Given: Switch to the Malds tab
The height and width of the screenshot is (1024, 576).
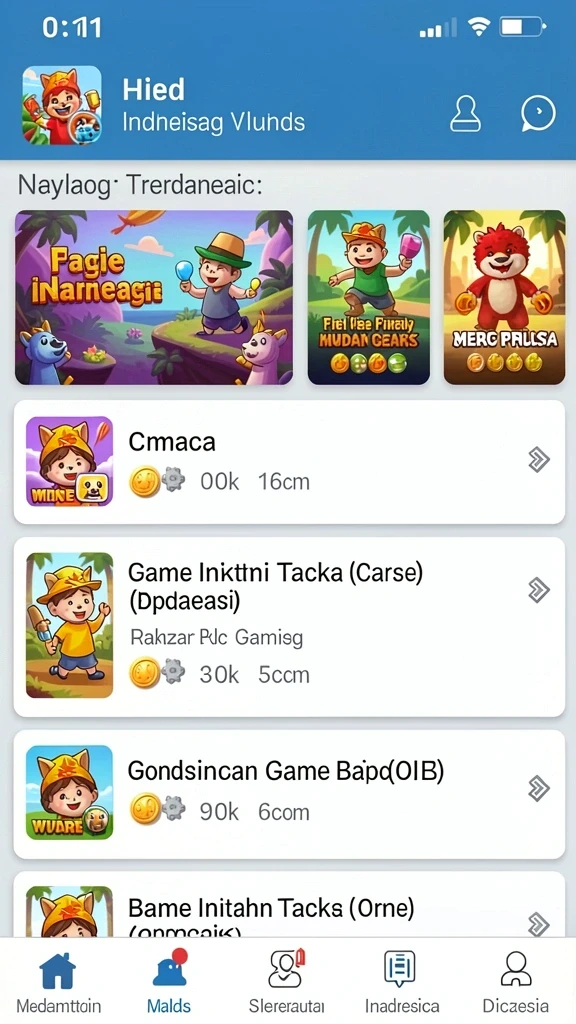Looking at the screenshot, I should click(169, 982).
